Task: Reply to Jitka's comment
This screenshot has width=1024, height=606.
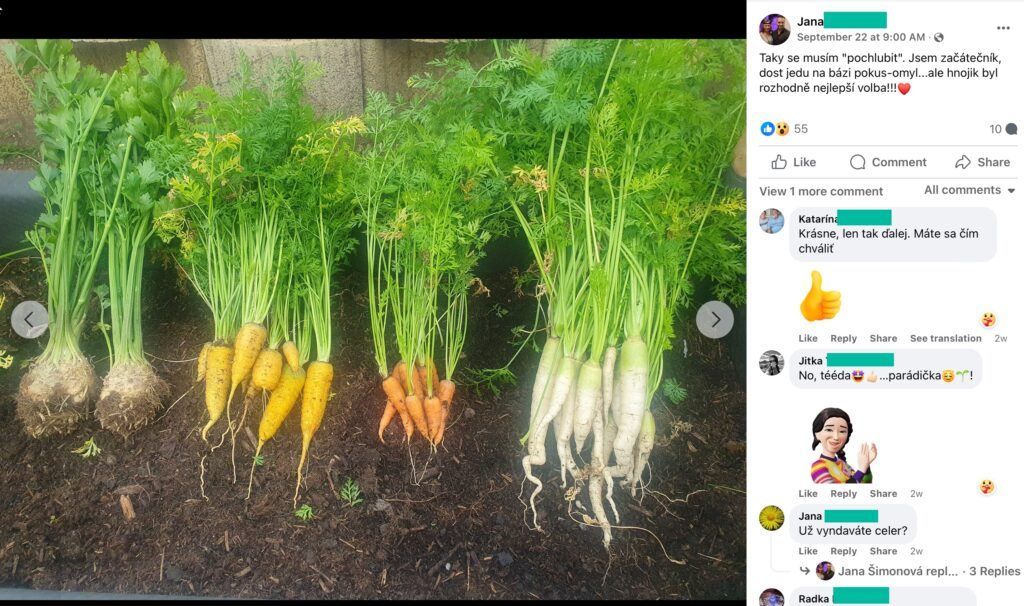Action: point(843,493)
